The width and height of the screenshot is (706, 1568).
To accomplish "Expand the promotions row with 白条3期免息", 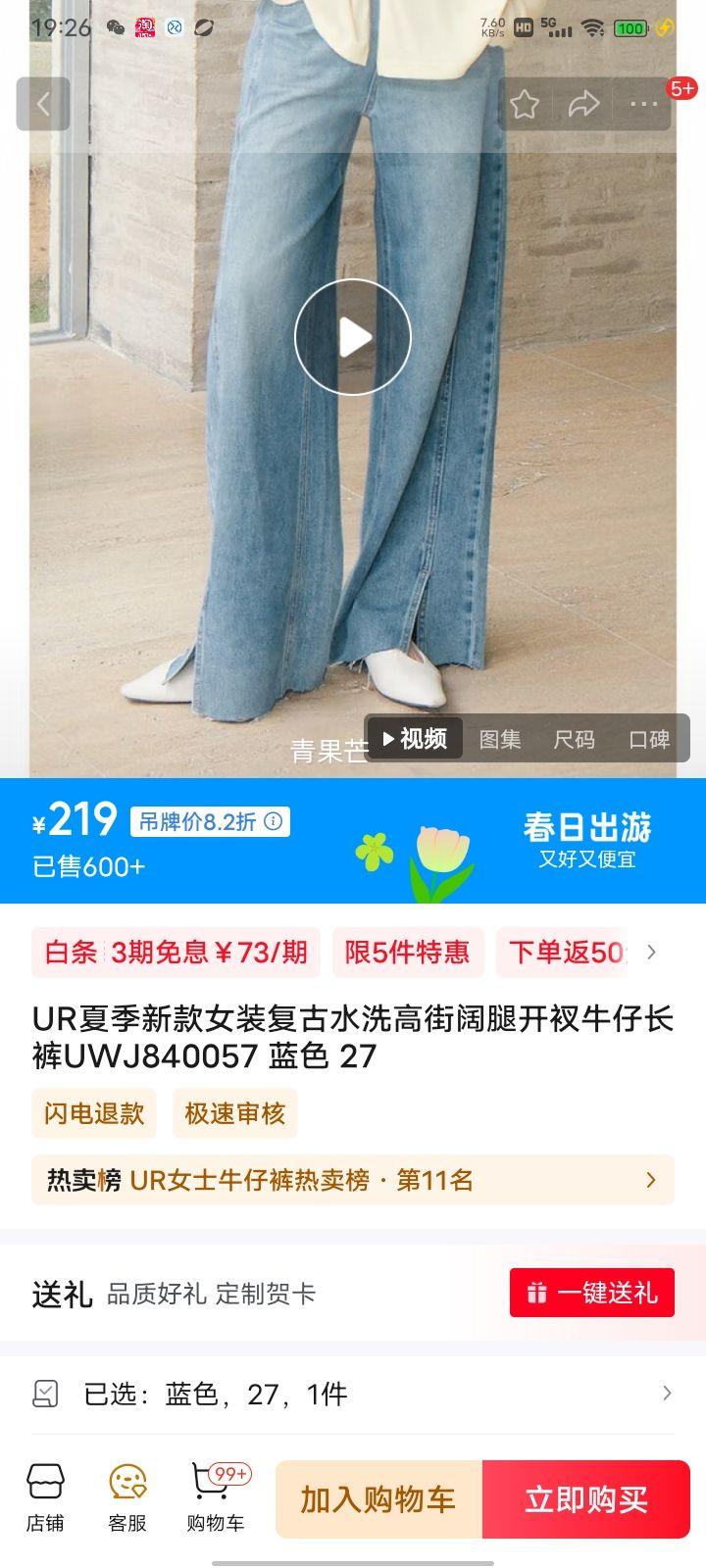I will click(x=651, y=952).
